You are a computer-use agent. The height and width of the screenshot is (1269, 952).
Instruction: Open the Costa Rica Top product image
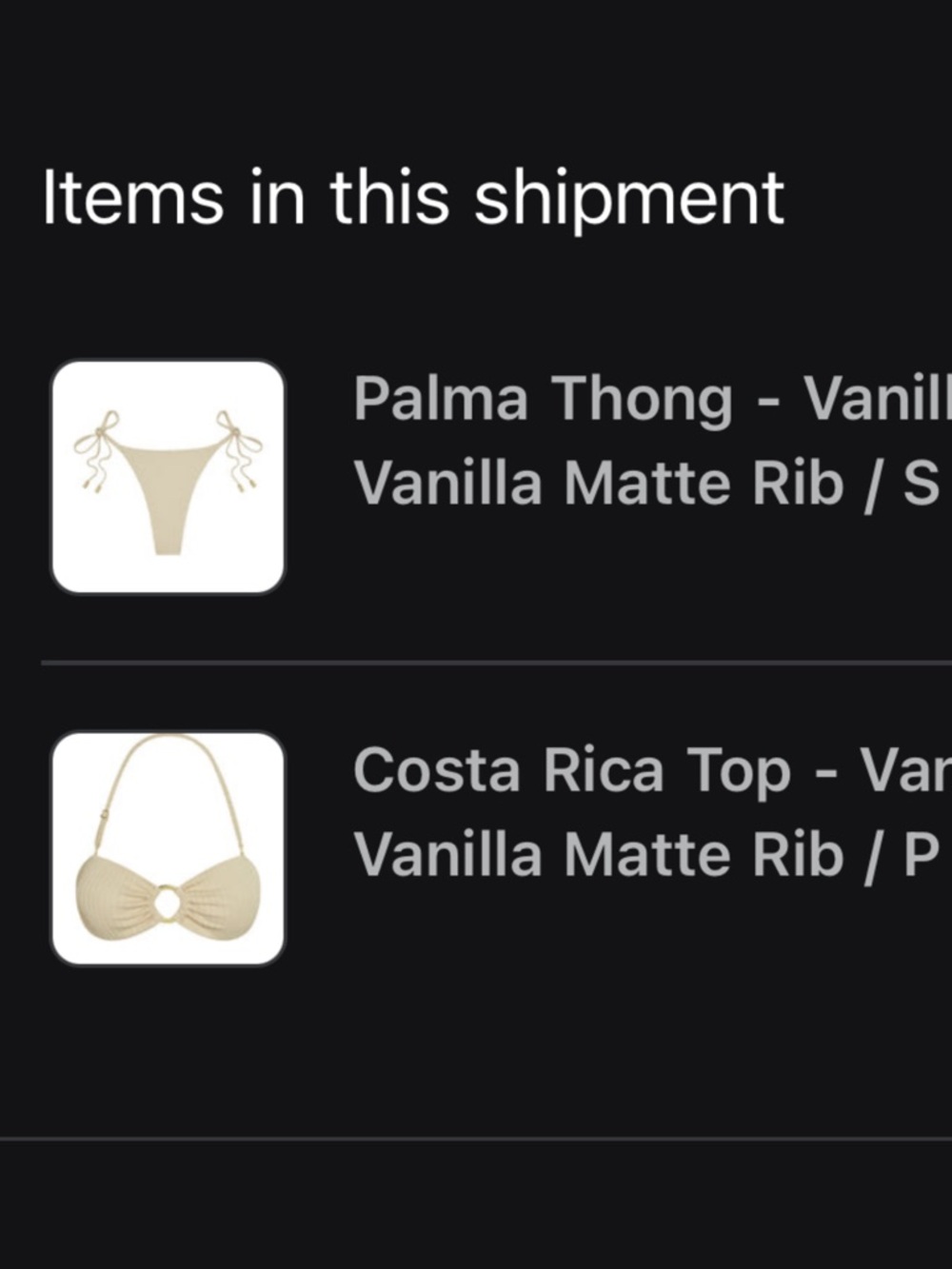[x=169, y=848]
